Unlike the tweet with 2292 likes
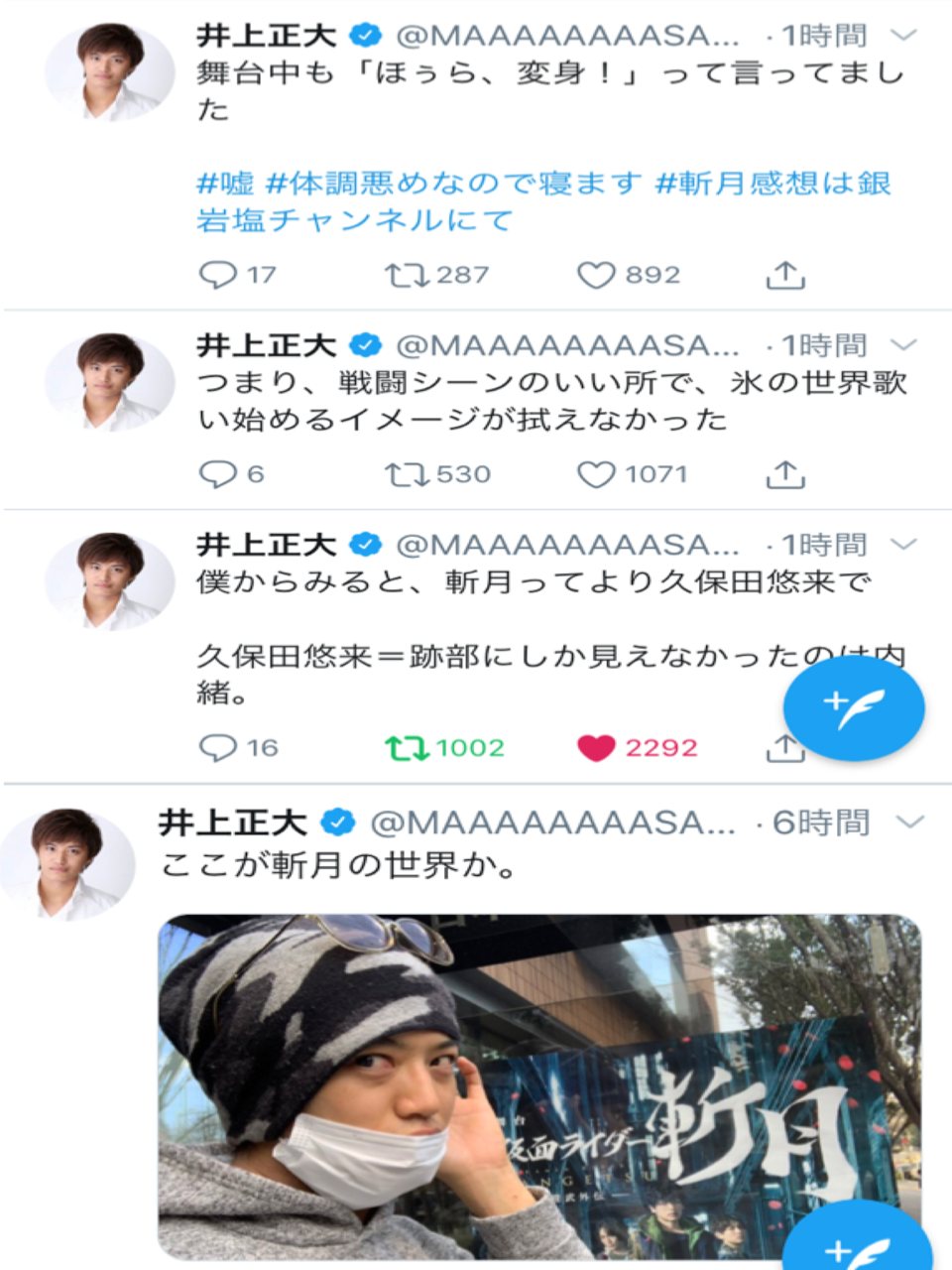952x1270 pixels. tap(596, 747)
